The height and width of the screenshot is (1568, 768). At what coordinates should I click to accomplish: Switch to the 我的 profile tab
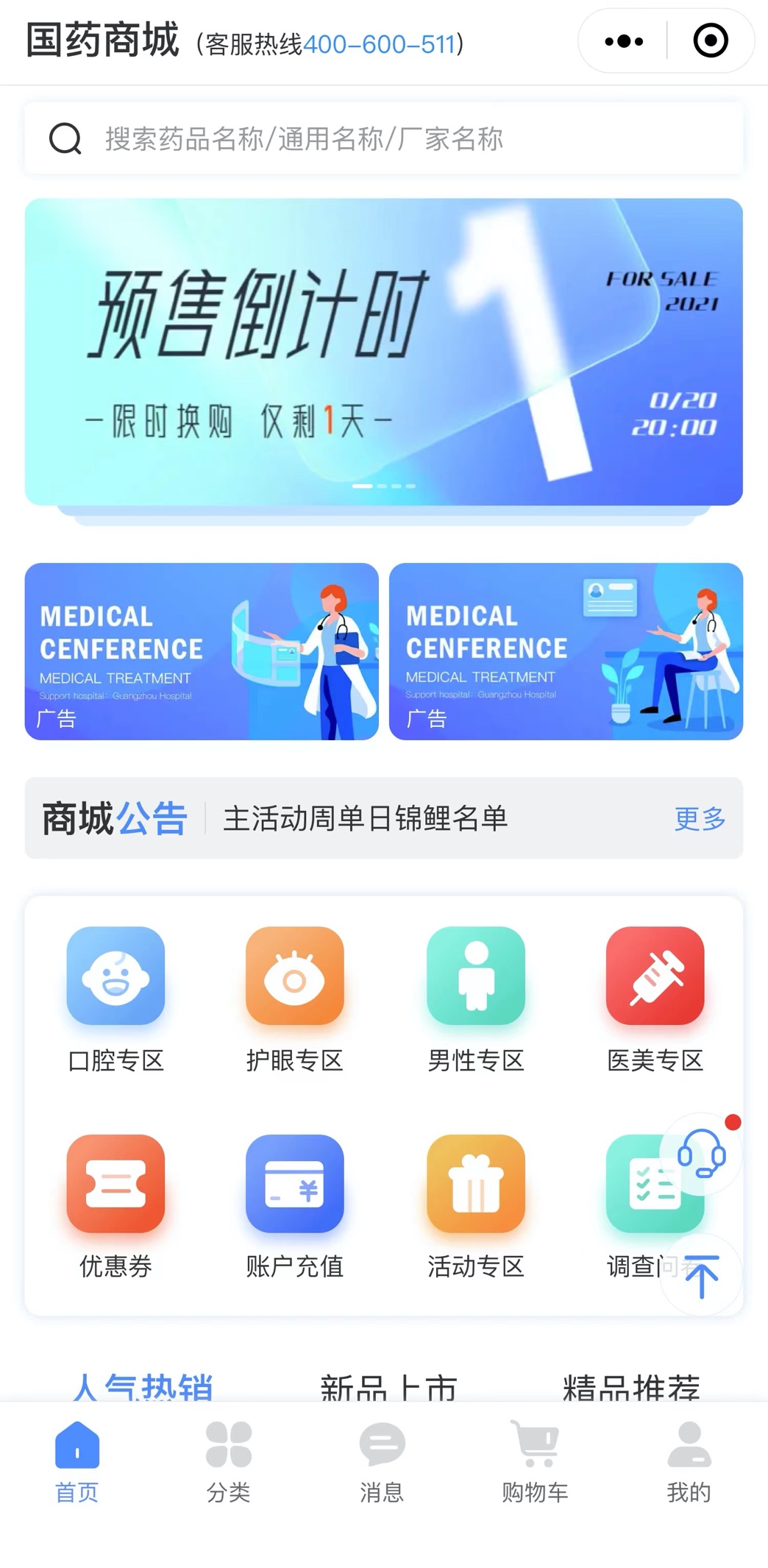coord(689,1461)
